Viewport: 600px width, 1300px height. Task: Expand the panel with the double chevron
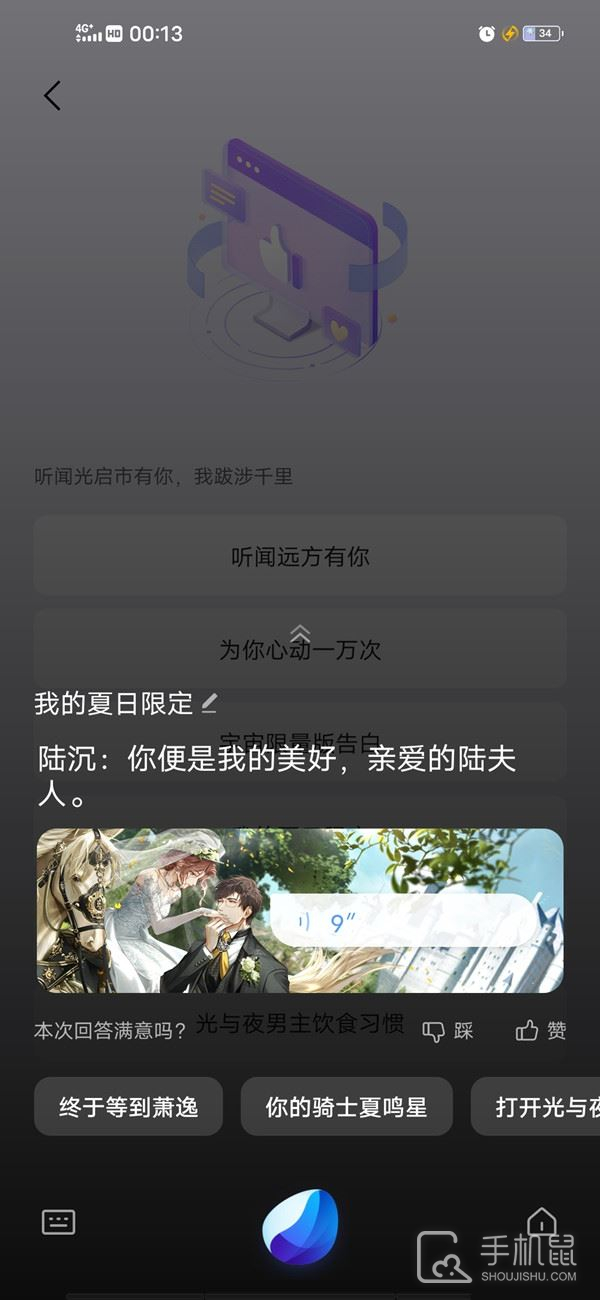(300, 633)
